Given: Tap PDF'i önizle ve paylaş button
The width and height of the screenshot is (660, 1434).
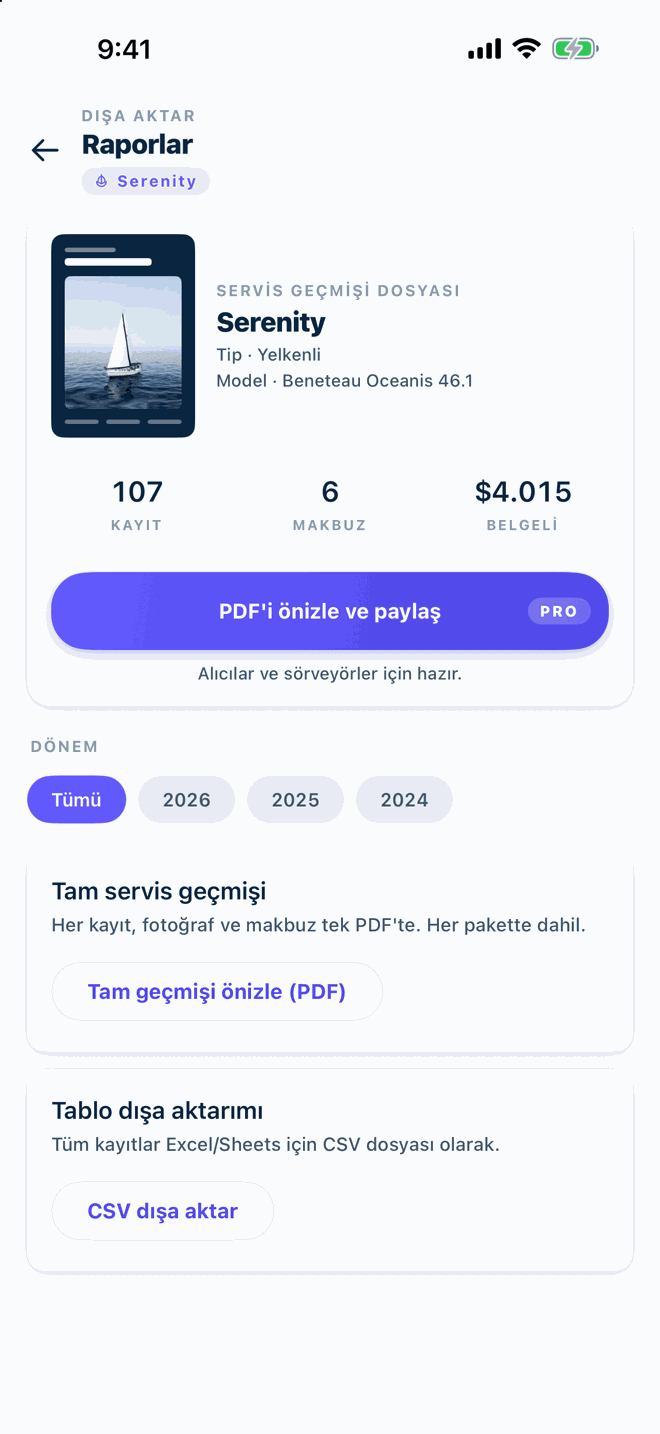Looking at the screenshot, I should 330,611.
